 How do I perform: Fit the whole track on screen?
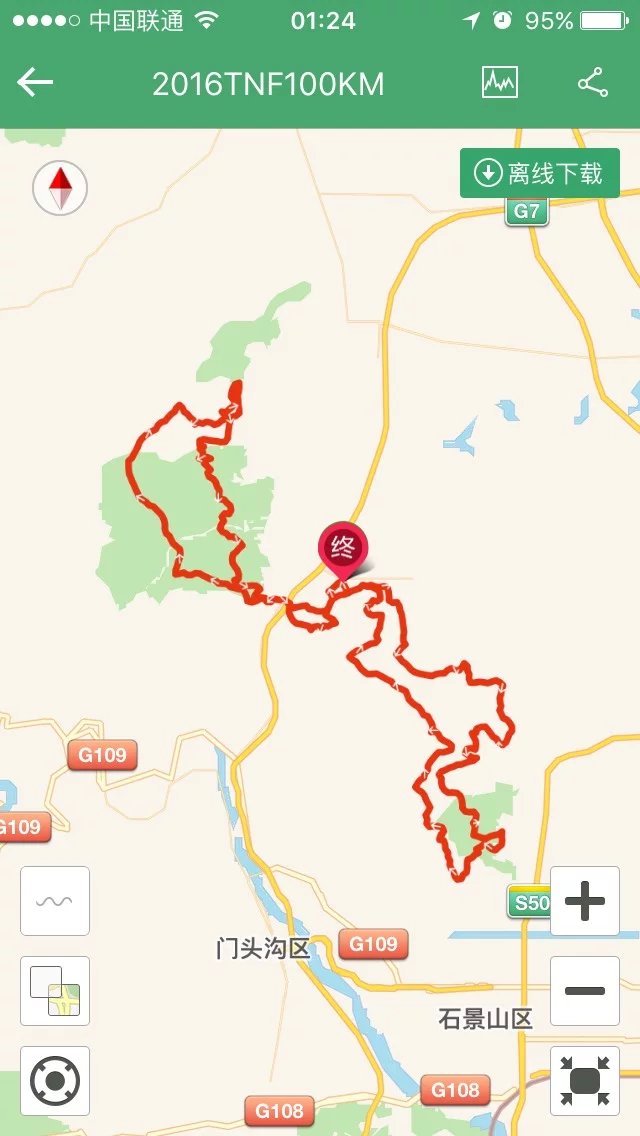click(585, 1081)
